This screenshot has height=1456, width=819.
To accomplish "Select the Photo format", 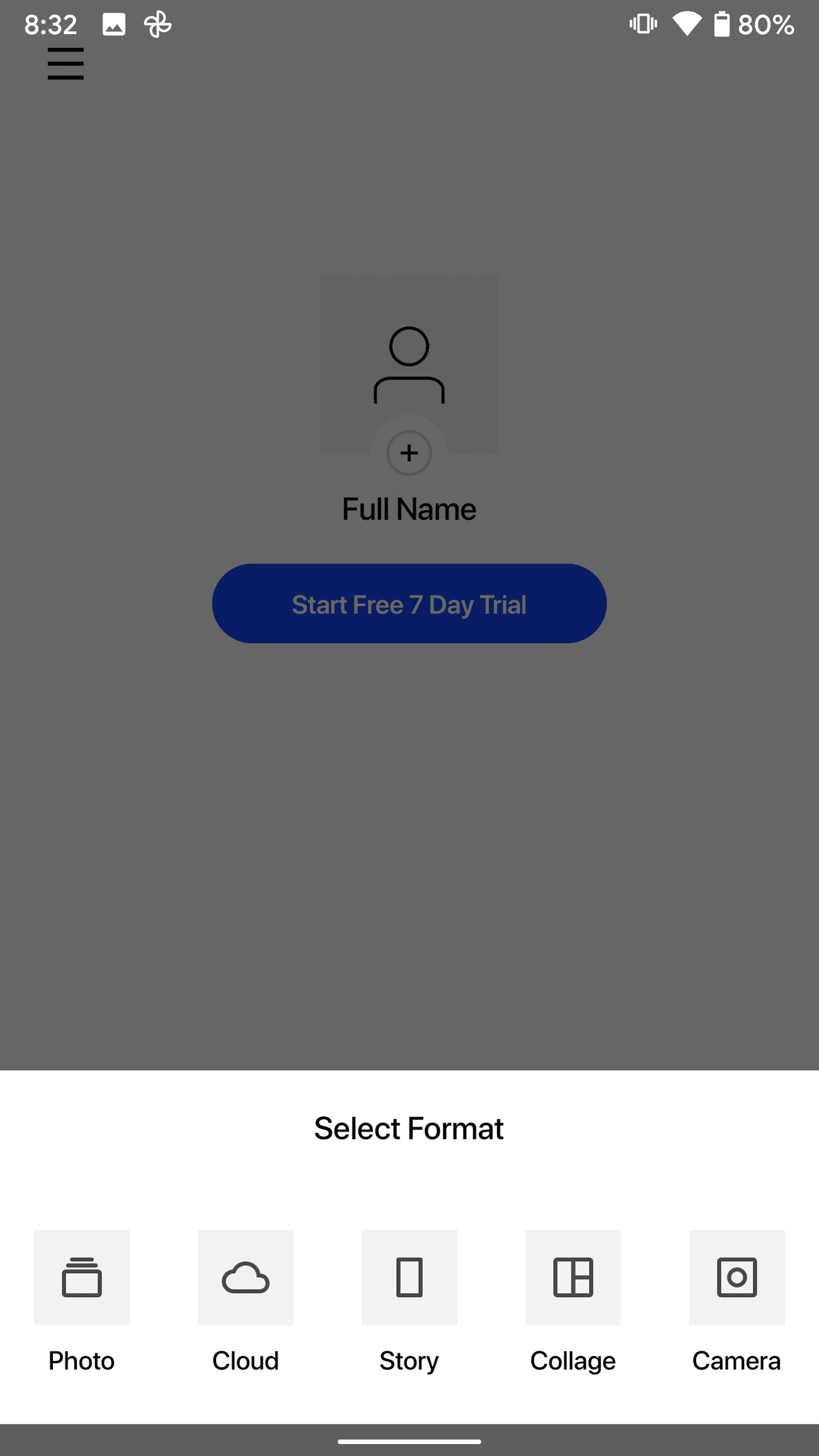I will 82,1277.
